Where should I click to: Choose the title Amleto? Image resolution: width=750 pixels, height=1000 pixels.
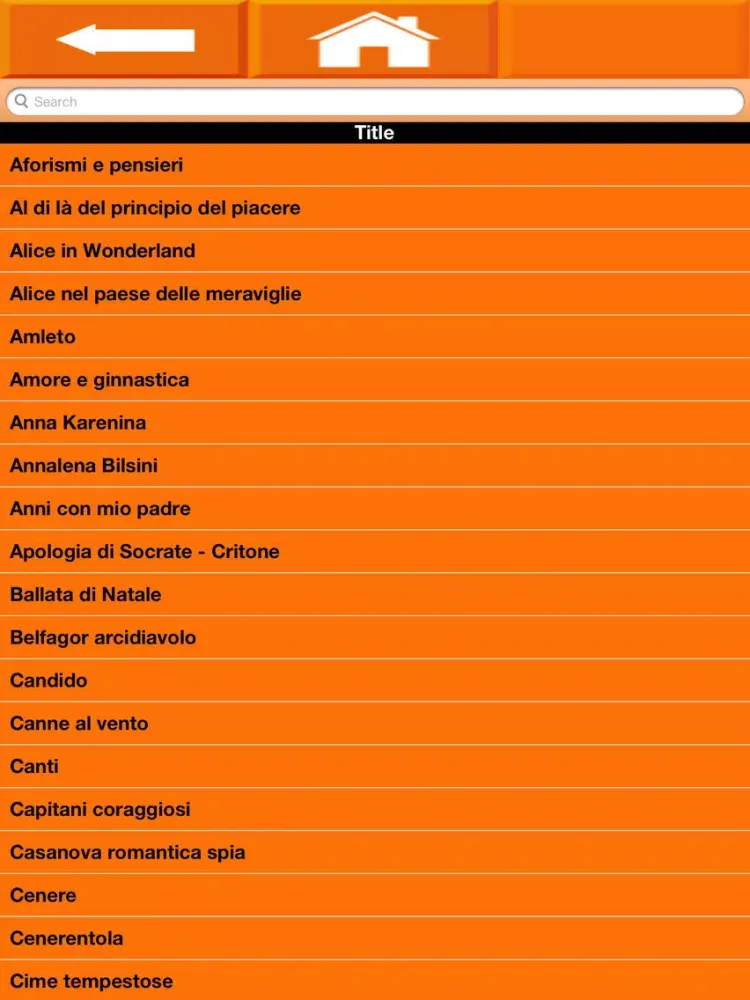(43, 337)
